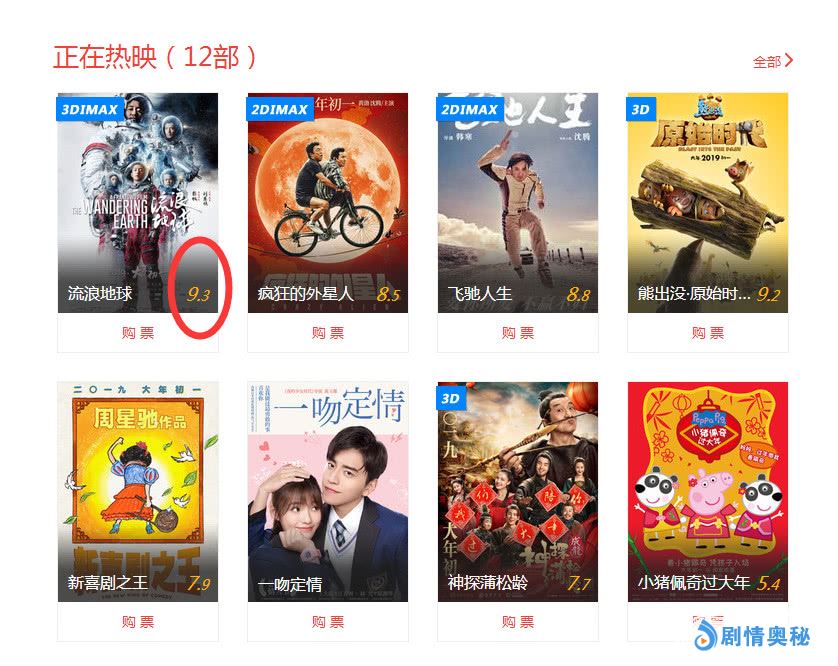The height and width of the screenshot is (666, 838).
Task: View the 飞驰人生 movie card
Action: [x=517, y=200]
